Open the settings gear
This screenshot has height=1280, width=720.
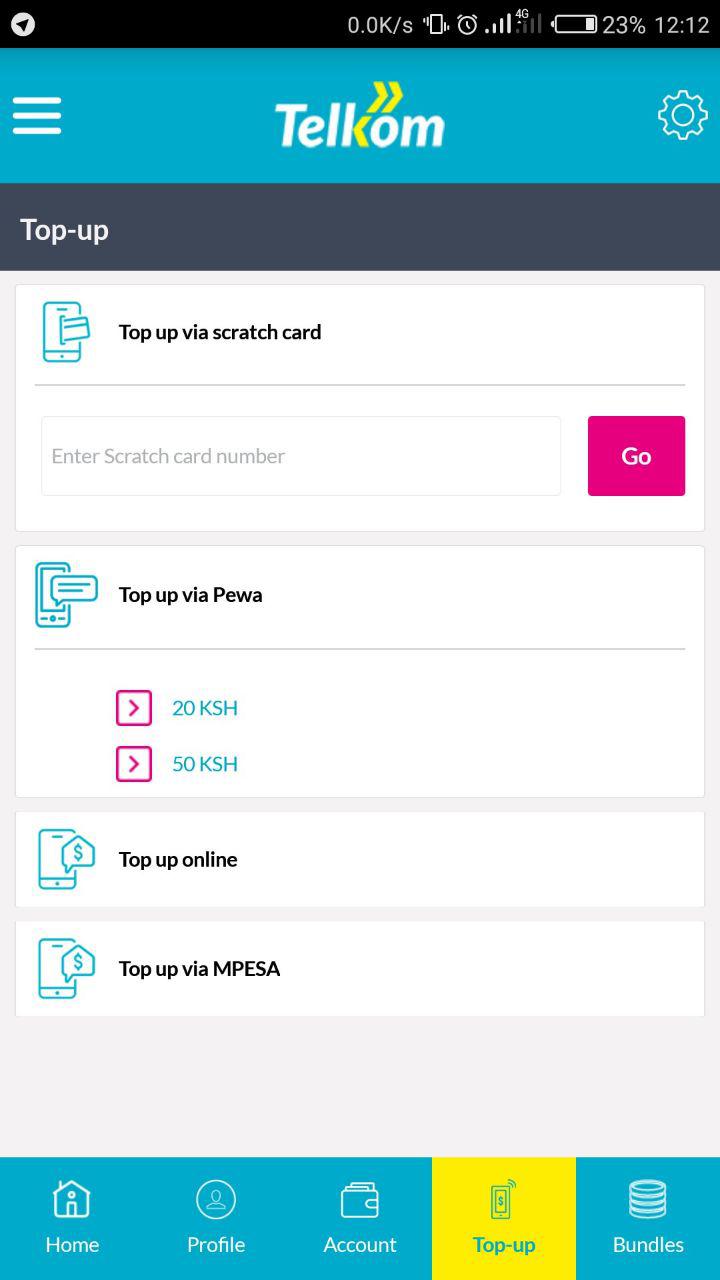[683, 116]
